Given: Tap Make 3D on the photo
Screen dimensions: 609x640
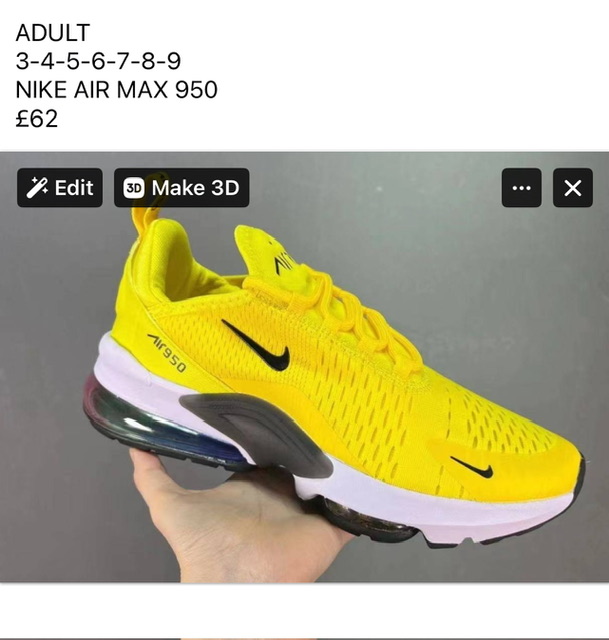Looking at the screenshot, I should tap(181, 188).
